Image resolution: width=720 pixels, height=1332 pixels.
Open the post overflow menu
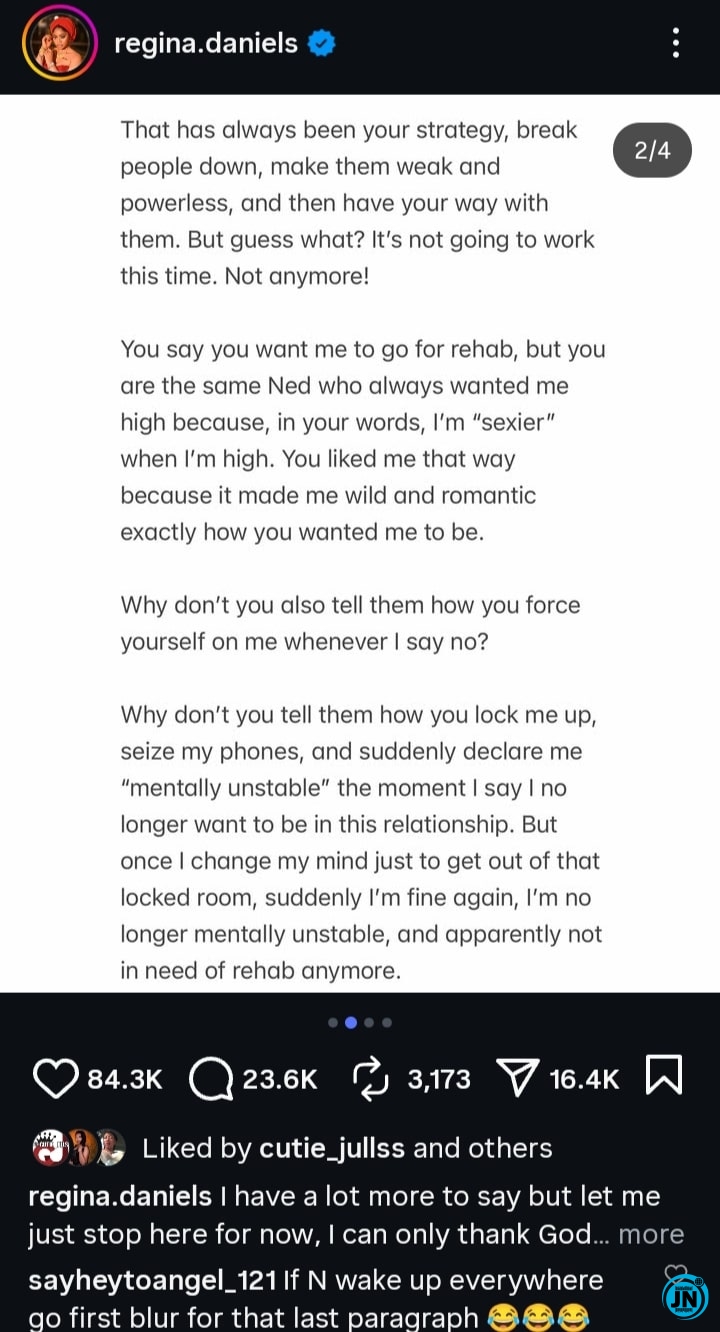676,43
